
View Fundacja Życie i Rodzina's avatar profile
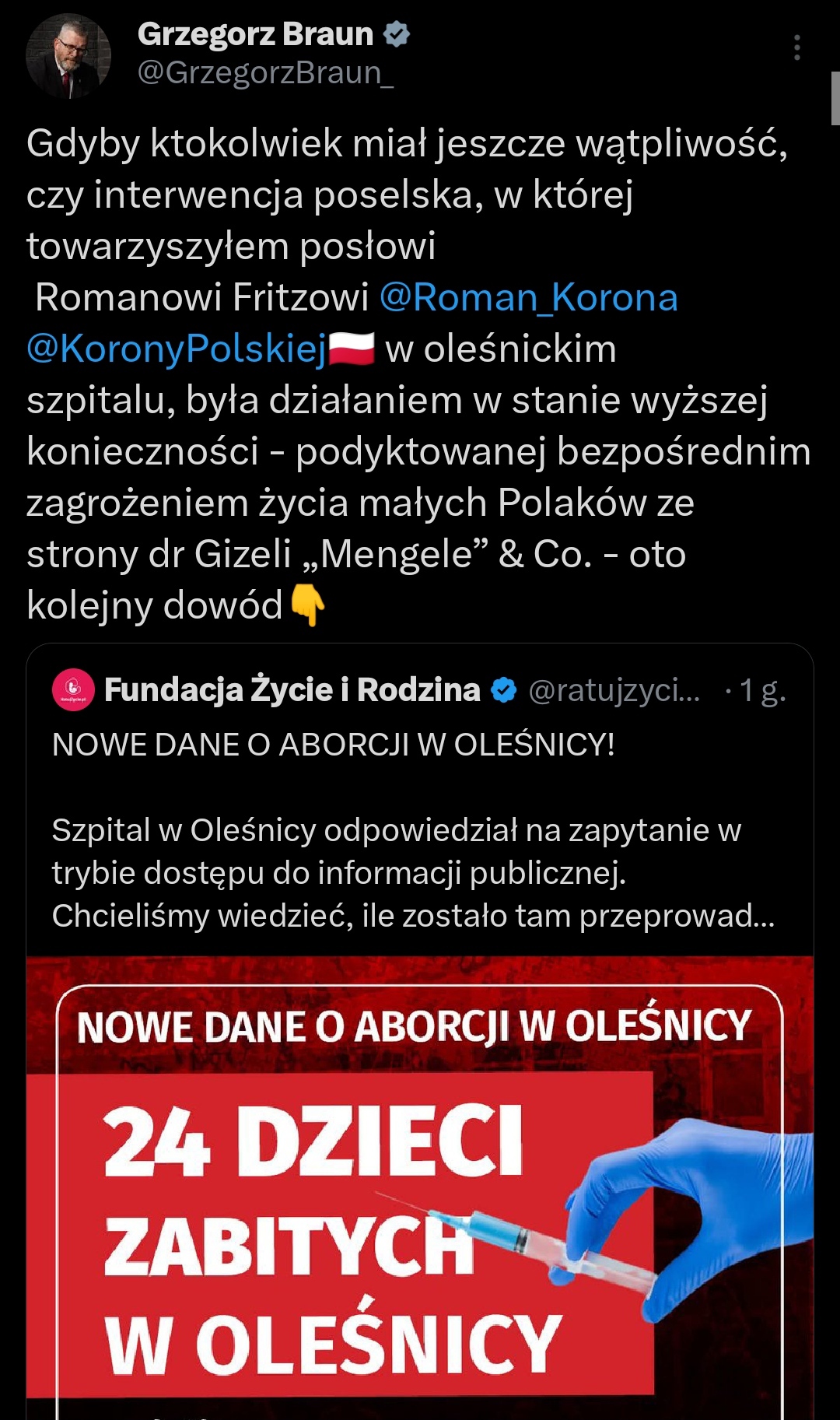[73, 689]
